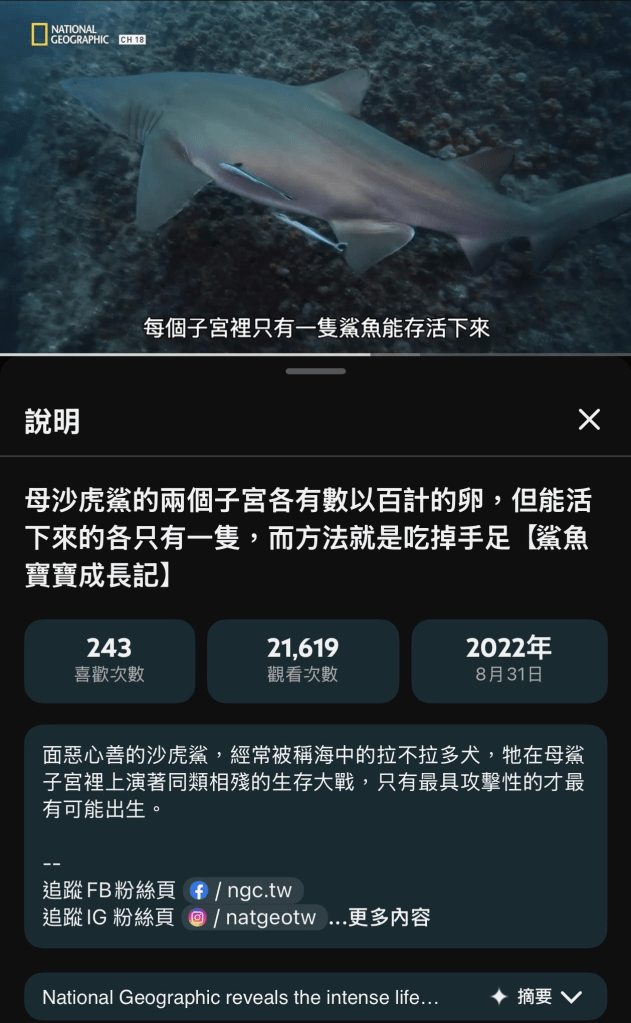The width and height of the screenshot is (631, 1023).
Task: Open the ngc.tw Facebook link
Action: [x=243, y=890]
